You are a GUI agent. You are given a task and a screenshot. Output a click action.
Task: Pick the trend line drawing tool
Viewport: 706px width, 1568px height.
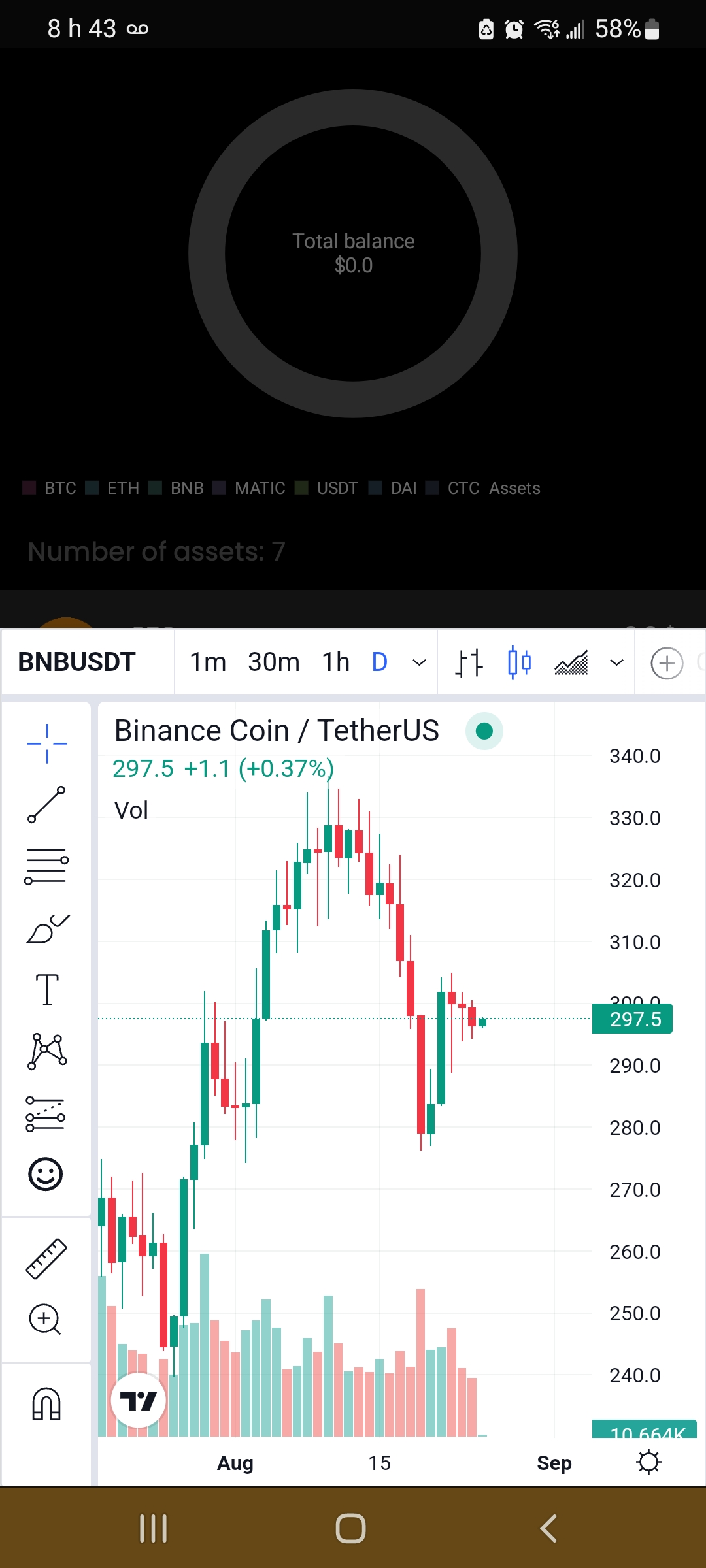tap(46, 804)
